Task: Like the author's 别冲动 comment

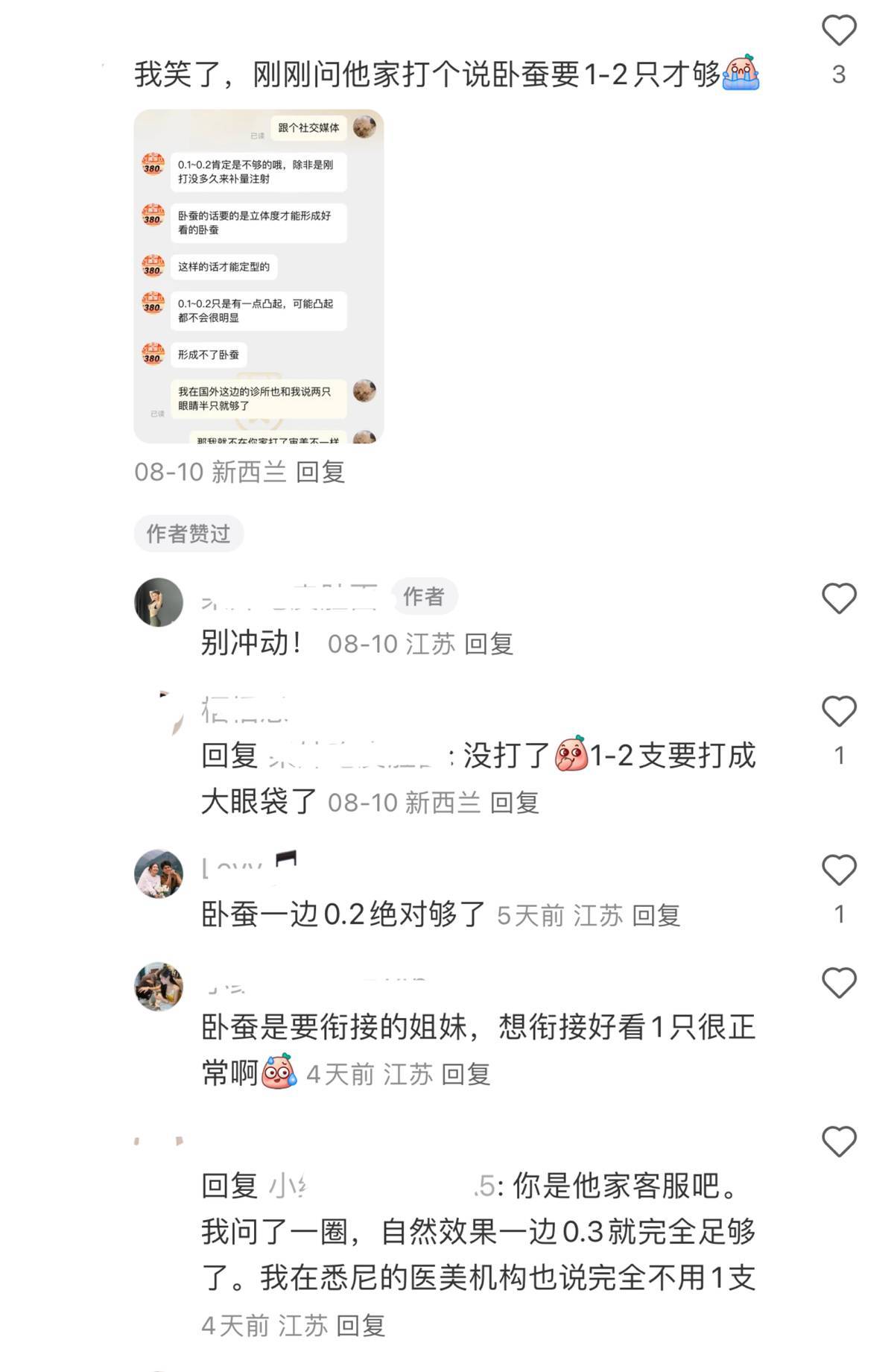Action: pos(839,599)
